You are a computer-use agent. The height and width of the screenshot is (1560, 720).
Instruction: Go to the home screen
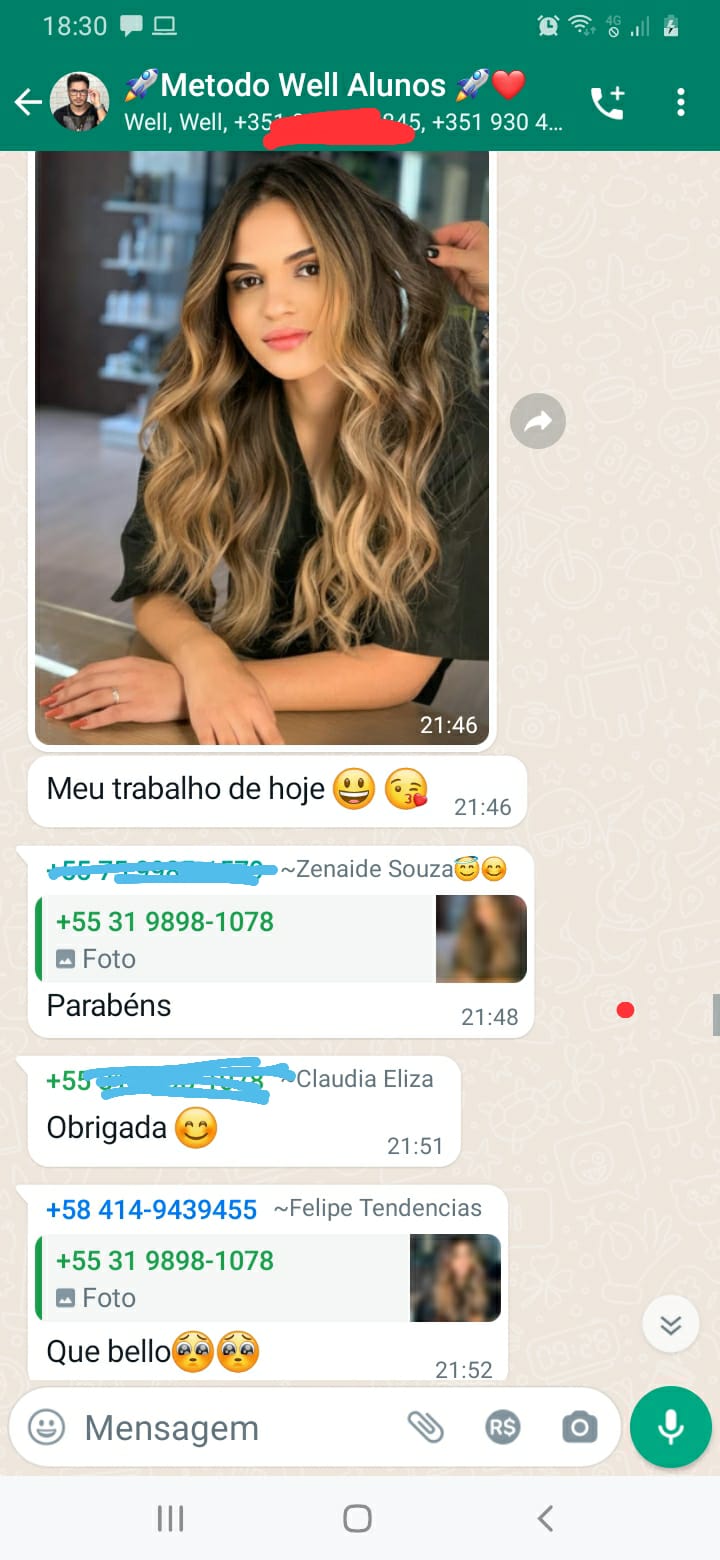[x=358, y=1519]
